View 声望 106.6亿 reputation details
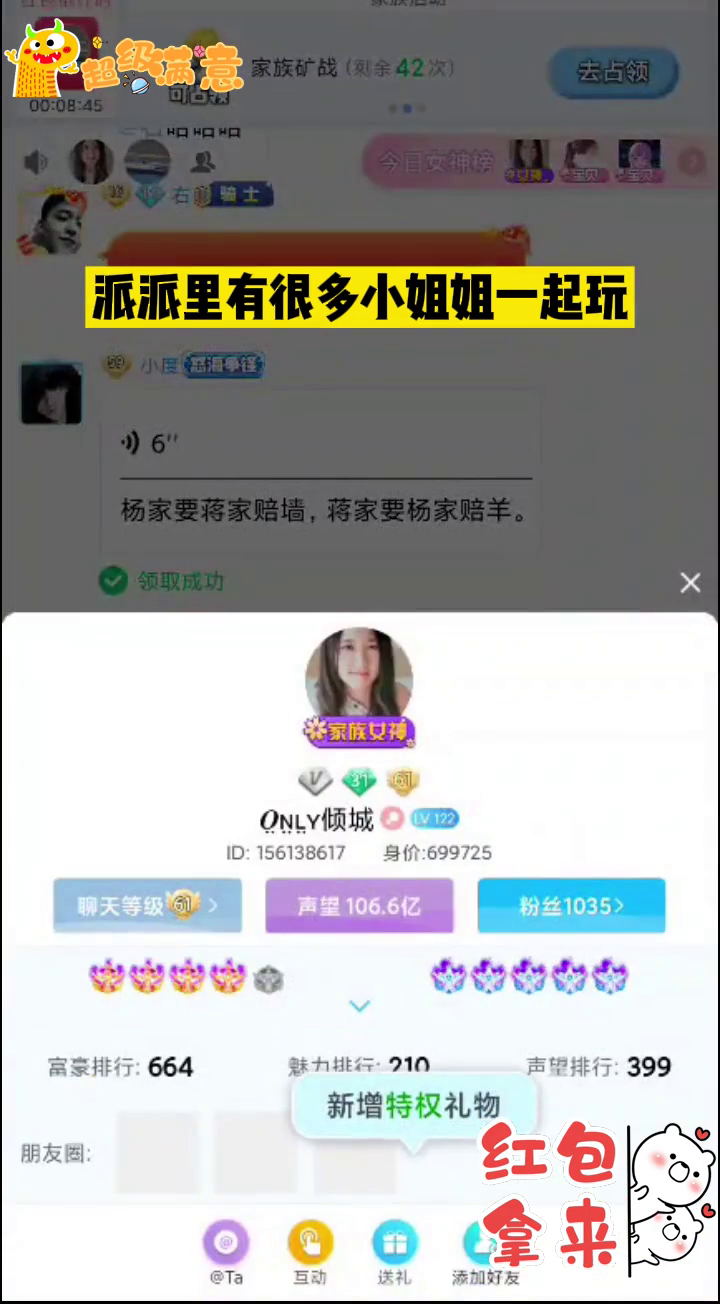The image size is (720, 1304). click(359, 906)
